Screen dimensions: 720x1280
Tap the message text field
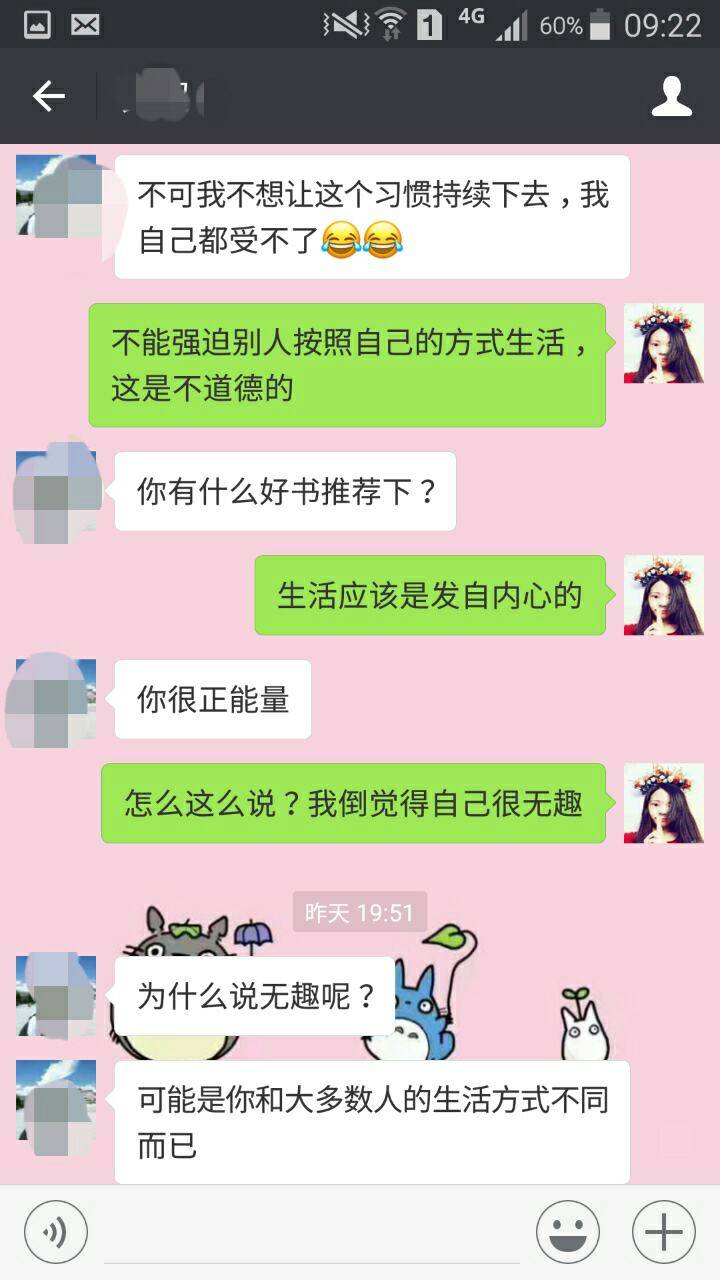coord(315,1232)
